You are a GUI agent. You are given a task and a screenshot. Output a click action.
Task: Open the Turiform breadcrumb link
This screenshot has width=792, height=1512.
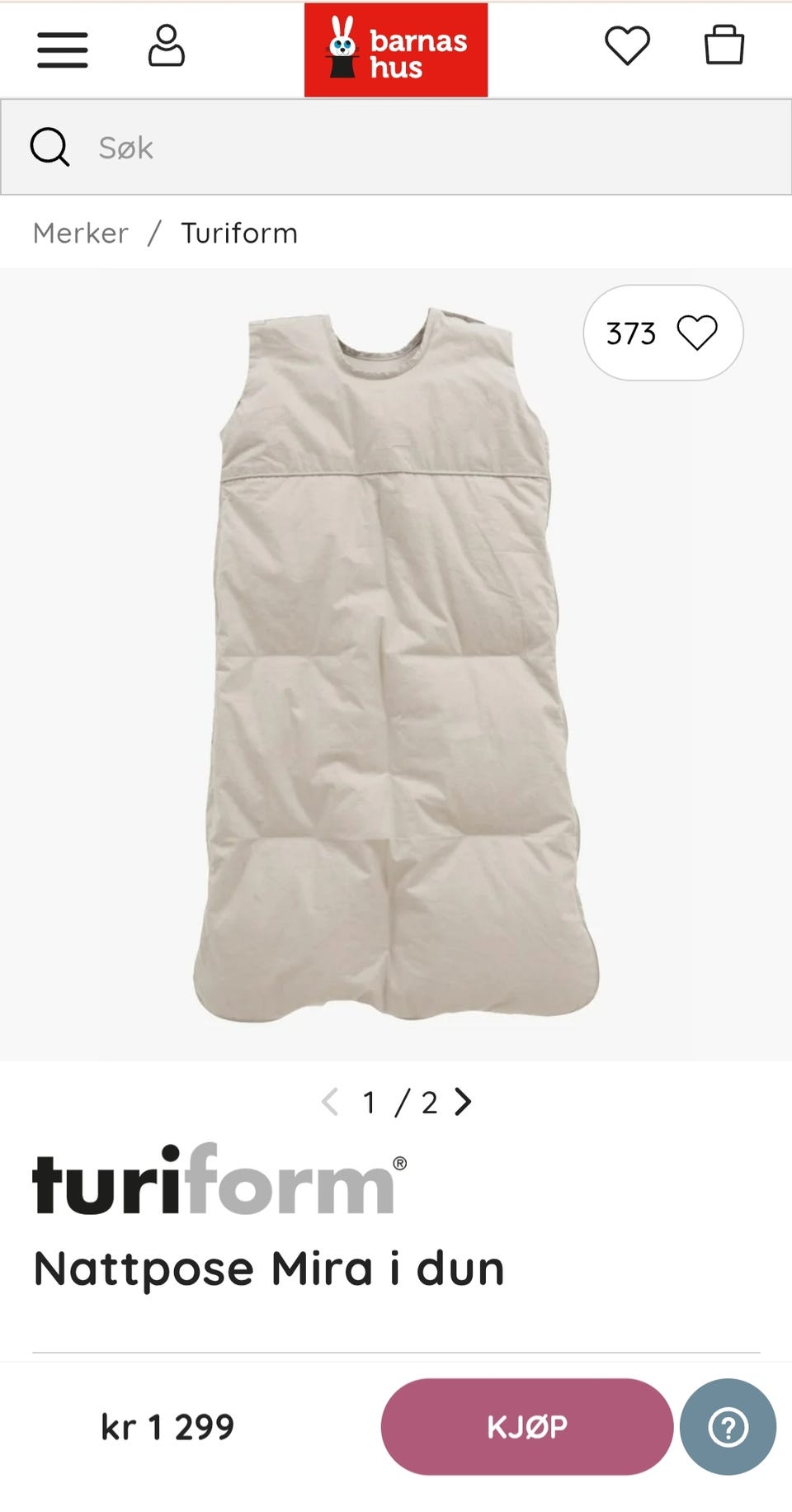tap(239, 234)
